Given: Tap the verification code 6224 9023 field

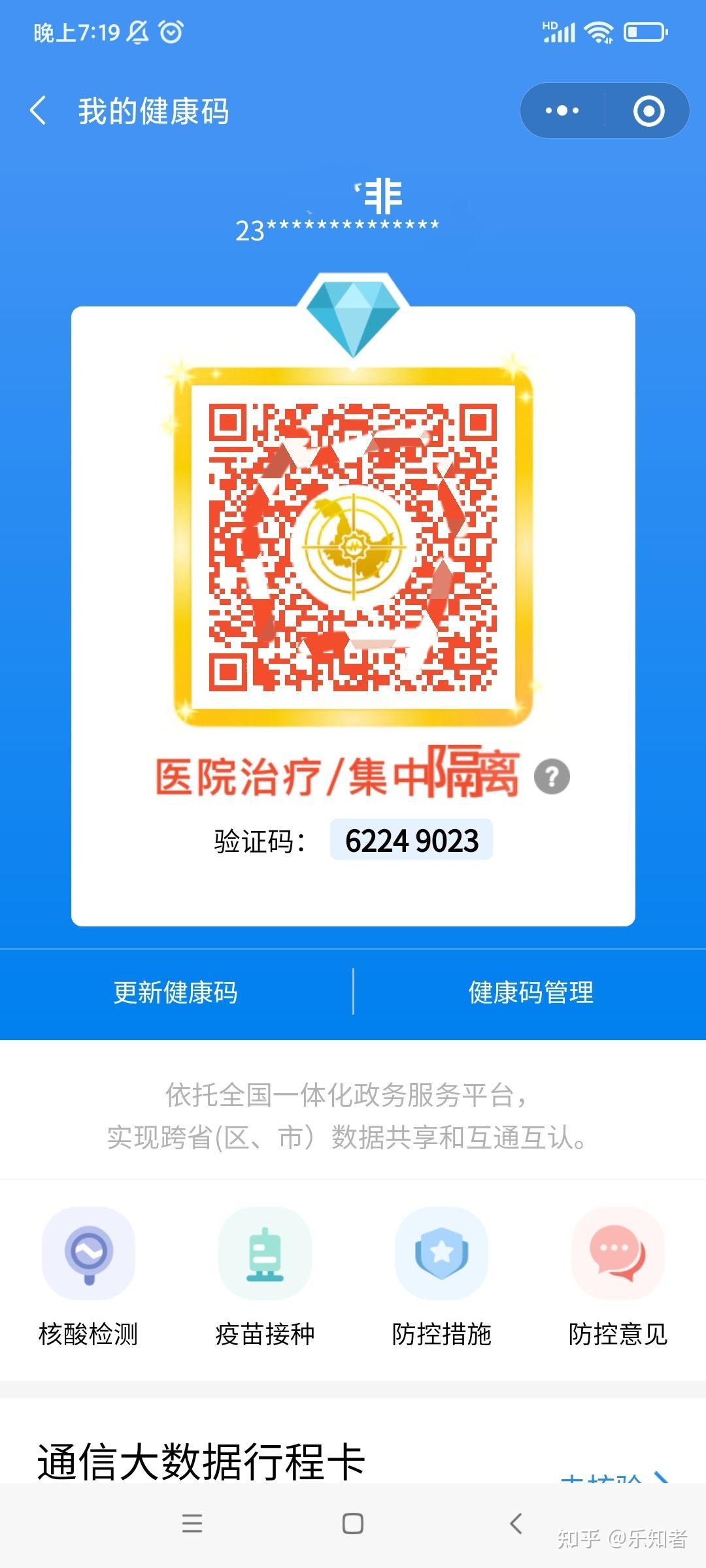Looking at the screenshot, I should pyautogui.click(x=412, y=841).
